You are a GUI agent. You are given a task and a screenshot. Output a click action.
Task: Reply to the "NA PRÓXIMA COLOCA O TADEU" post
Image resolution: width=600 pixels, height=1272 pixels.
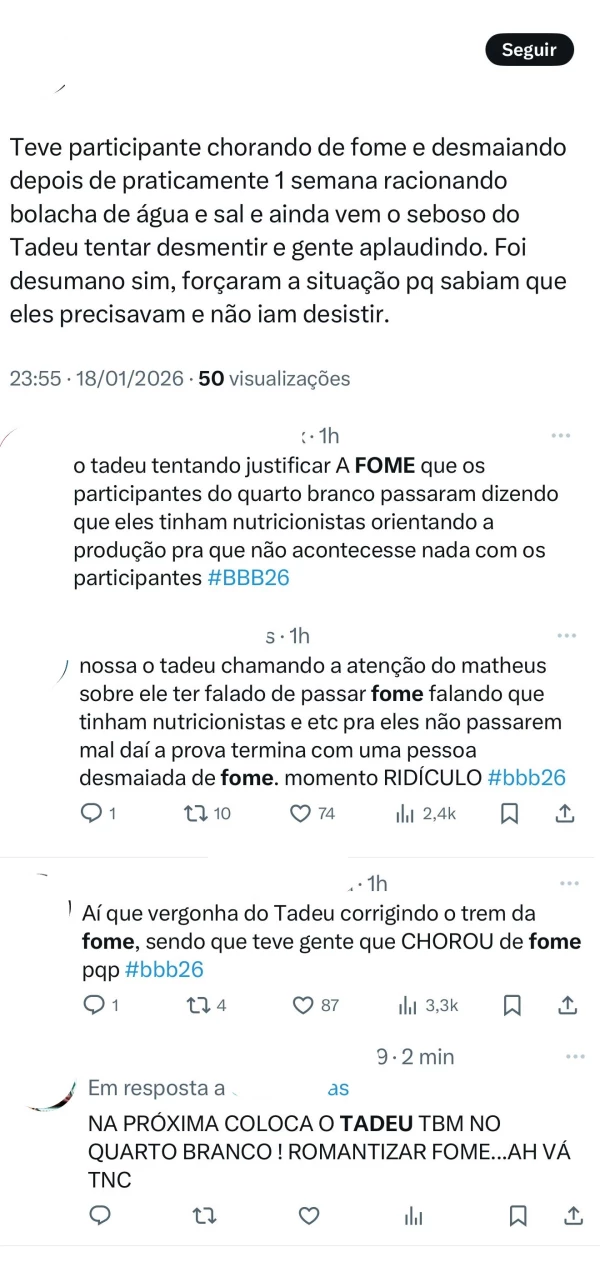(100, 1216)
